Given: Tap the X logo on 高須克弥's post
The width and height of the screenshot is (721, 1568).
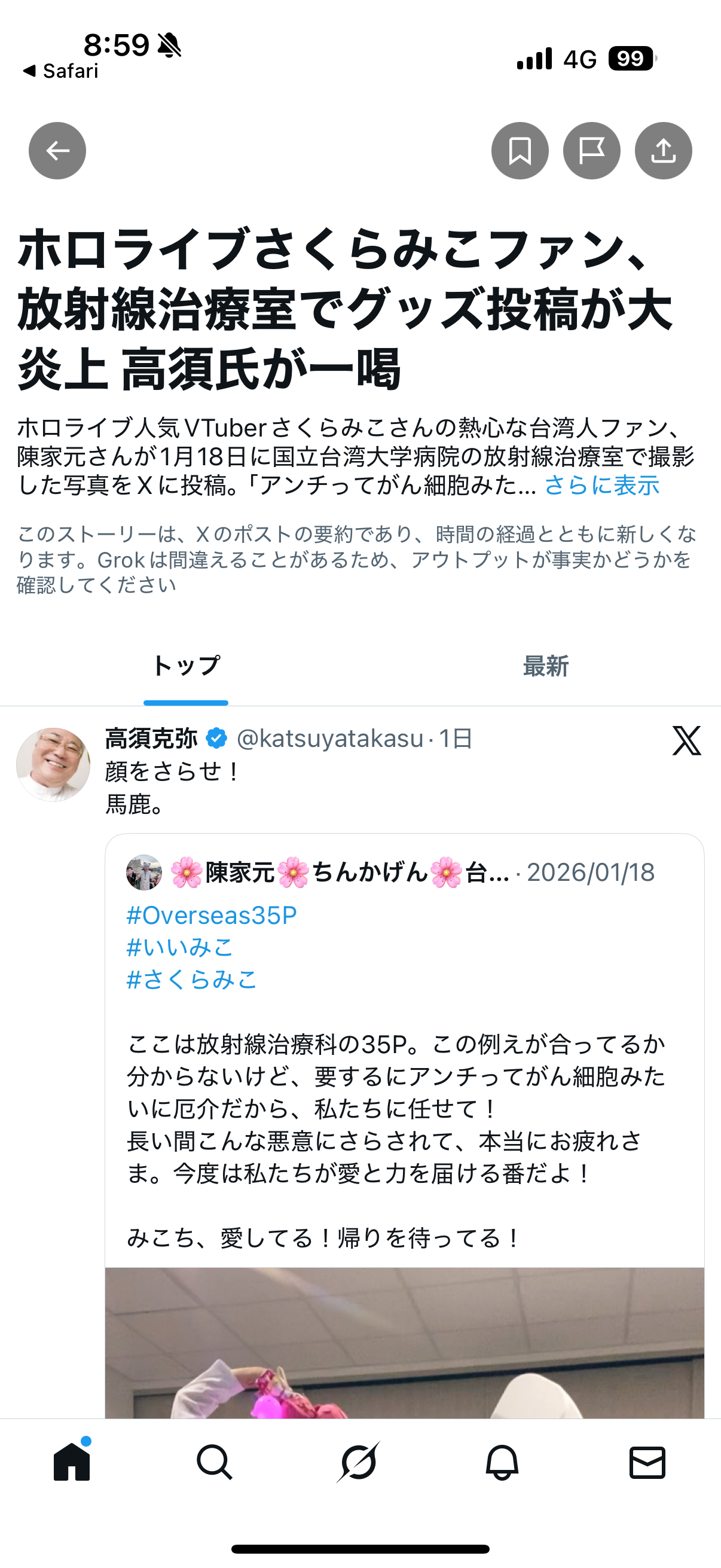Looking at the screenshot, I should coord(686,740).
